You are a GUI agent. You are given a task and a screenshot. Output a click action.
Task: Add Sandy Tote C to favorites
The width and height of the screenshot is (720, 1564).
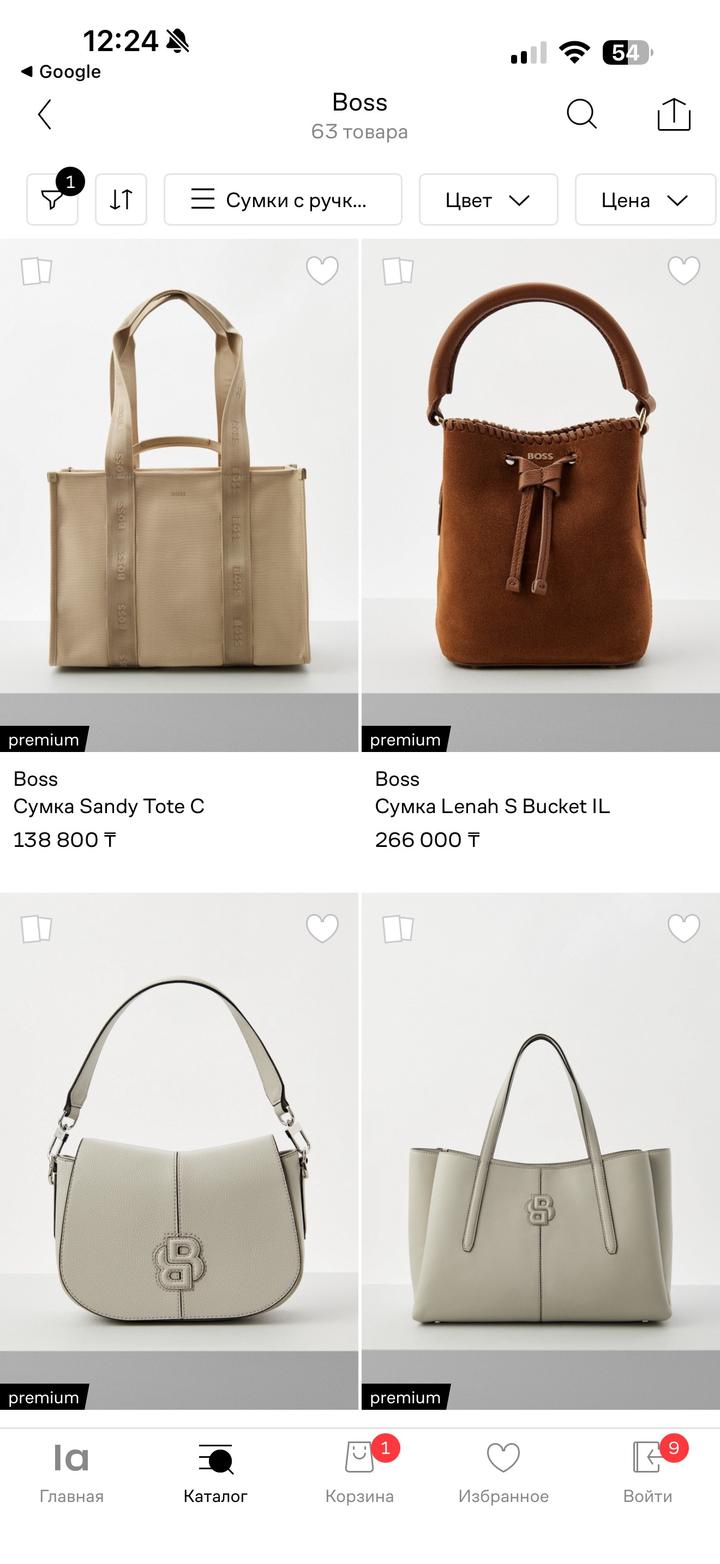point(322,271)
